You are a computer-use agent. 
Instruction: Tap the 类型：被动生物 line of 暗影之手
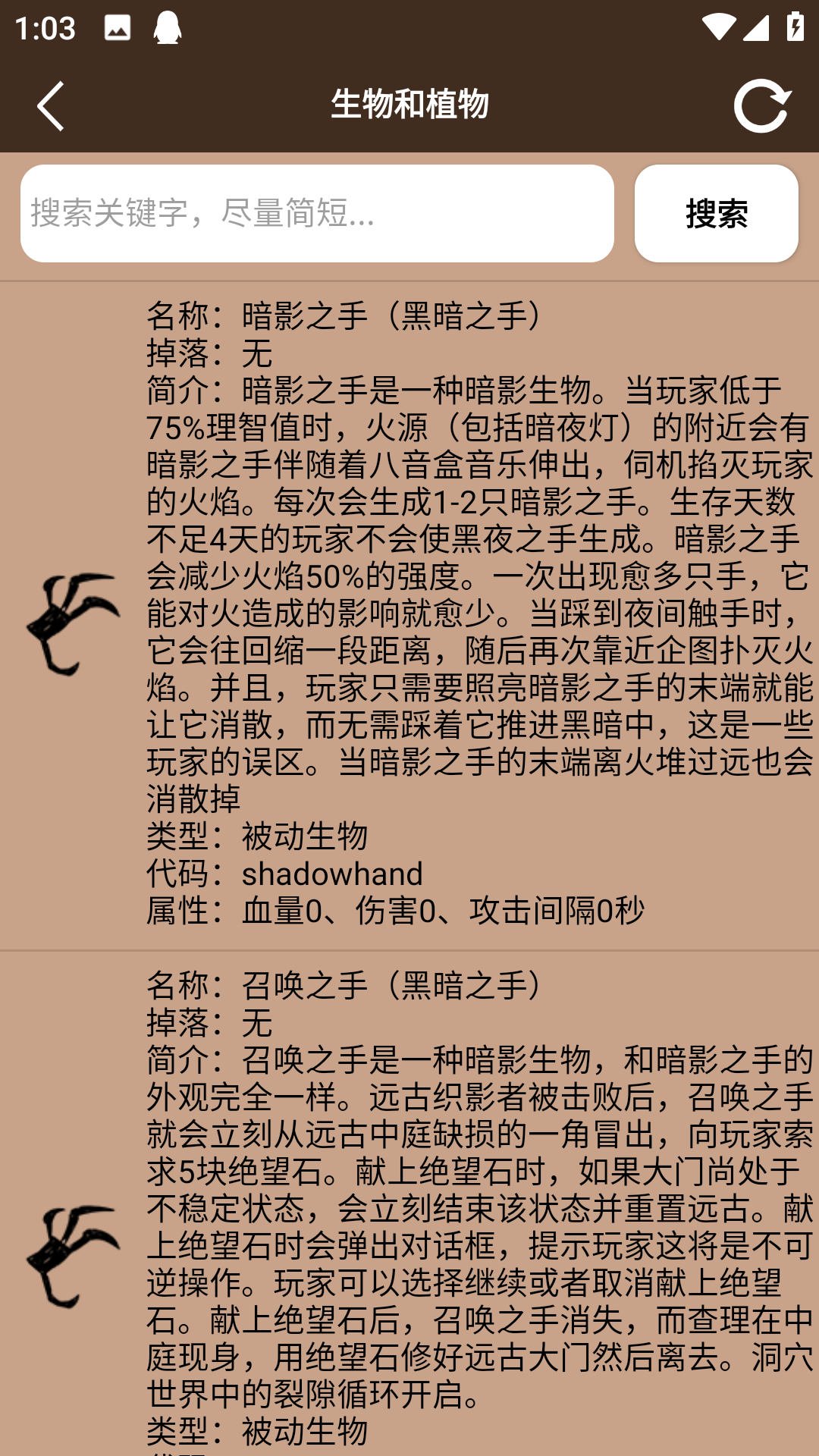[258, 836]
